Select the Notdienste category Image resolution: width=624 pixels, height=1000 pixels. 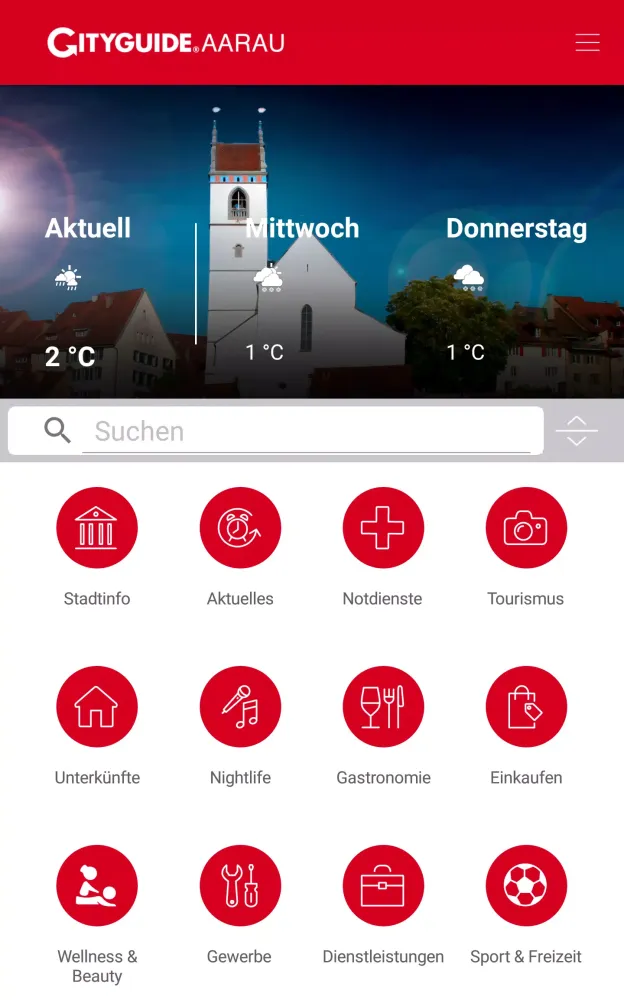[383, 528]
